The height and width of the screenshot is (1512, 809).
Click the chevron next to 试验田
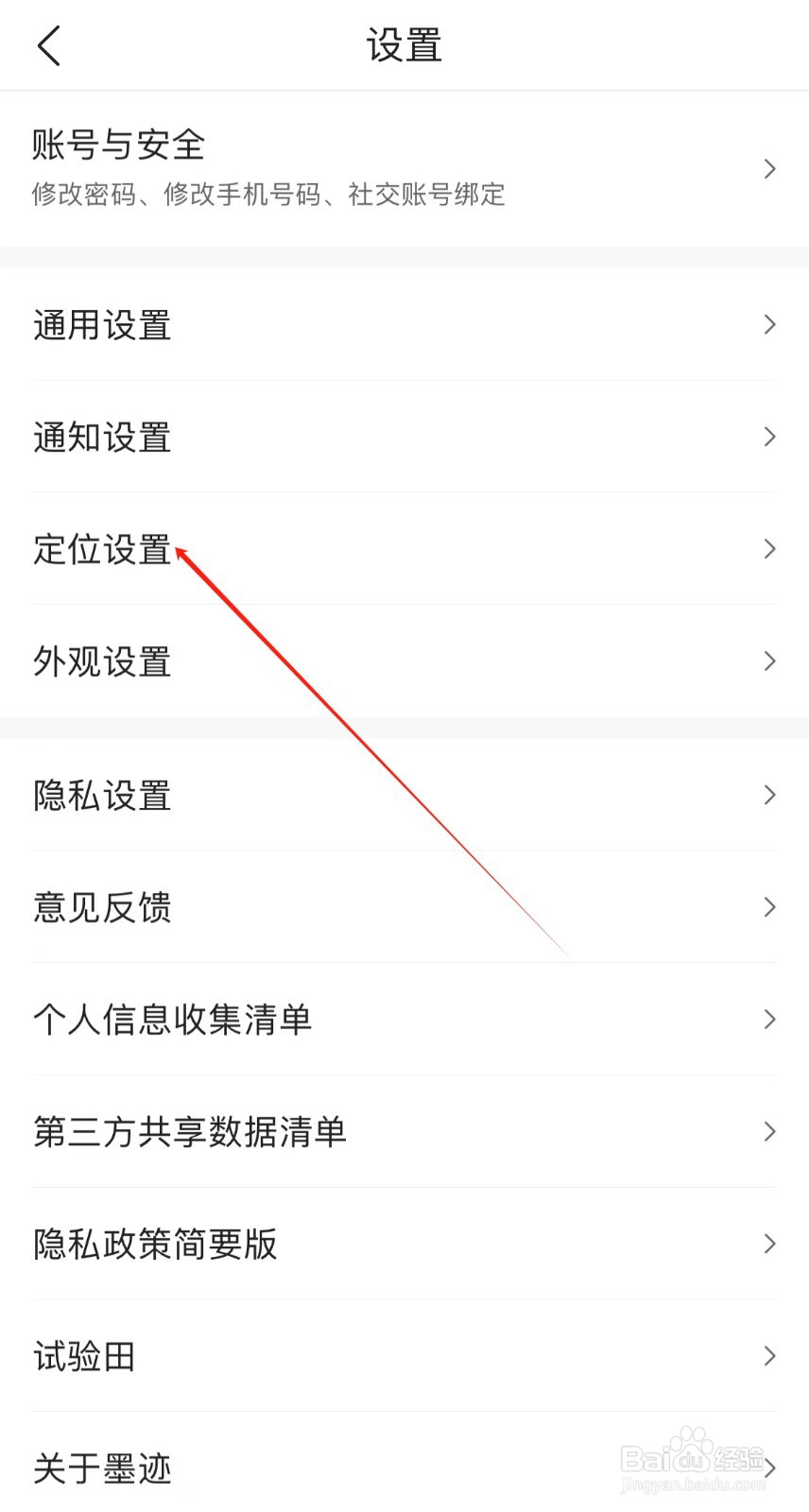coord(769,1356)
